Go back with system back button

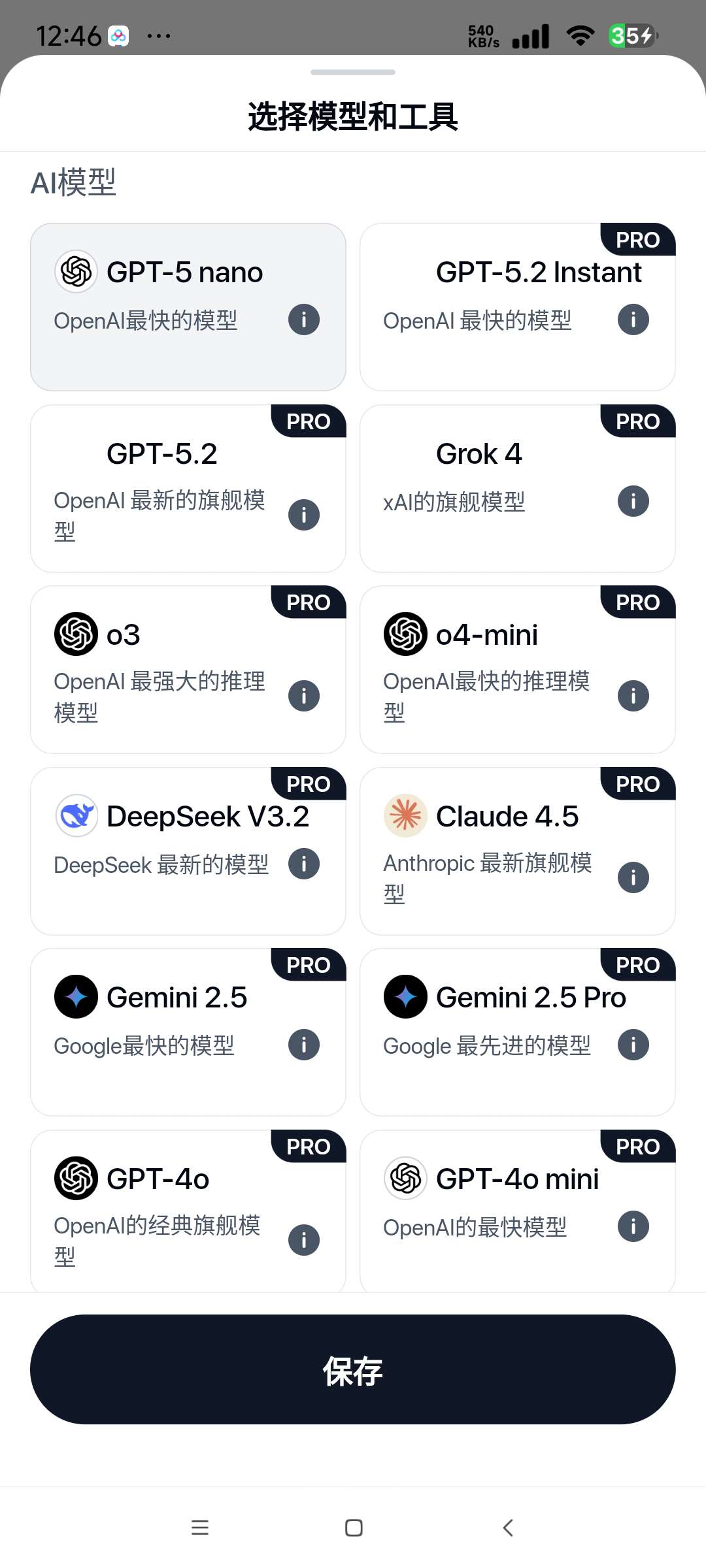point(508,1527)
